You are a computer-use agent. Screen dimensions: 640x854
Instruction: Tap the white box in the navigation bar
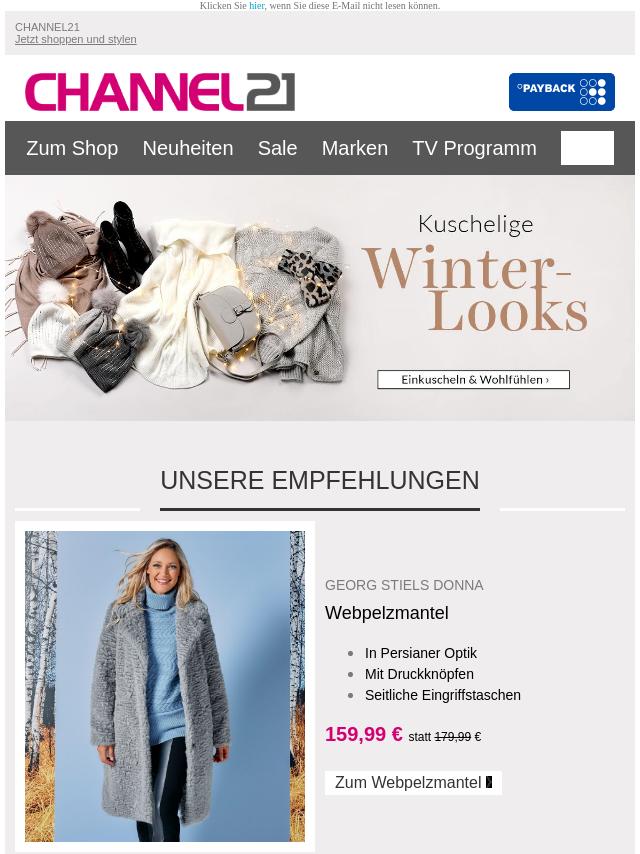pos(587,148)
